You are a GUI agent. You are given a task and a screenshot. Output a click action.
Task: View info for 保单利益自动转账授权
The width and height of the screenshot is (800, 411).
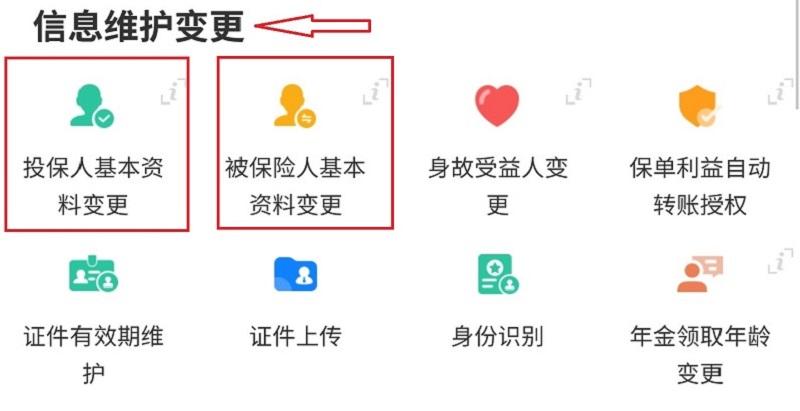point(780,92)
